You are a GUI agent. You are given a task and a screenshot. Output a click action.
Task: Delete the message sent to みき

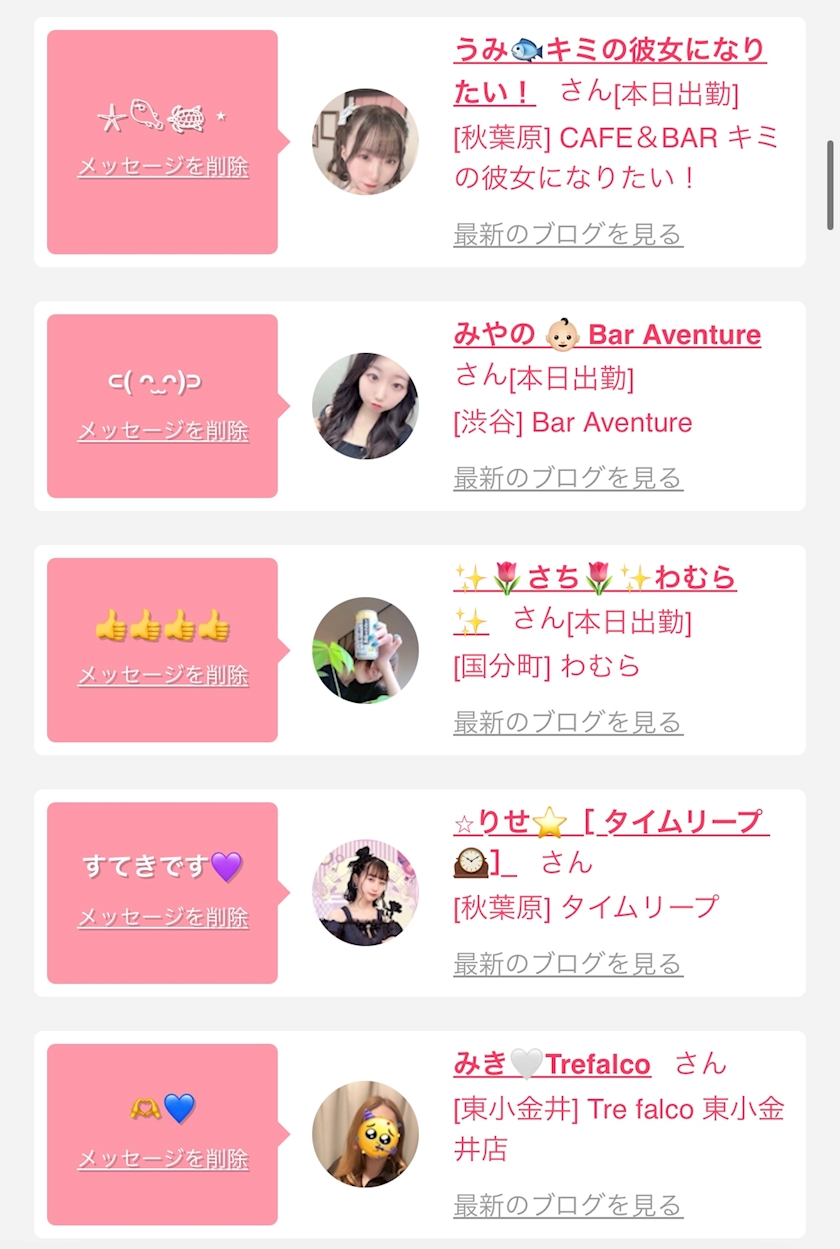[163, 1159]
